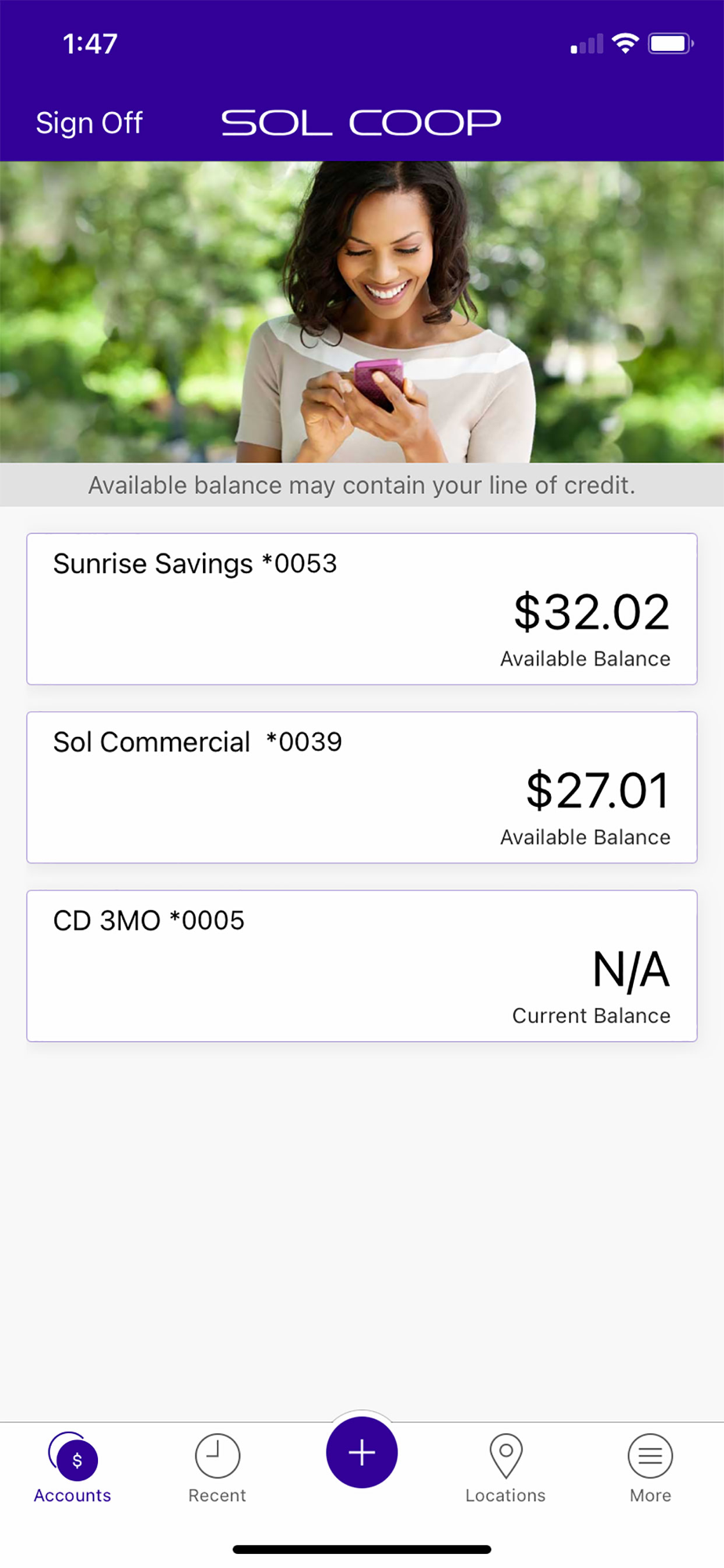Open the Sol Commercial *0039 account
The width and height of the screenshot is (724, 1568).
pos(362,787)
